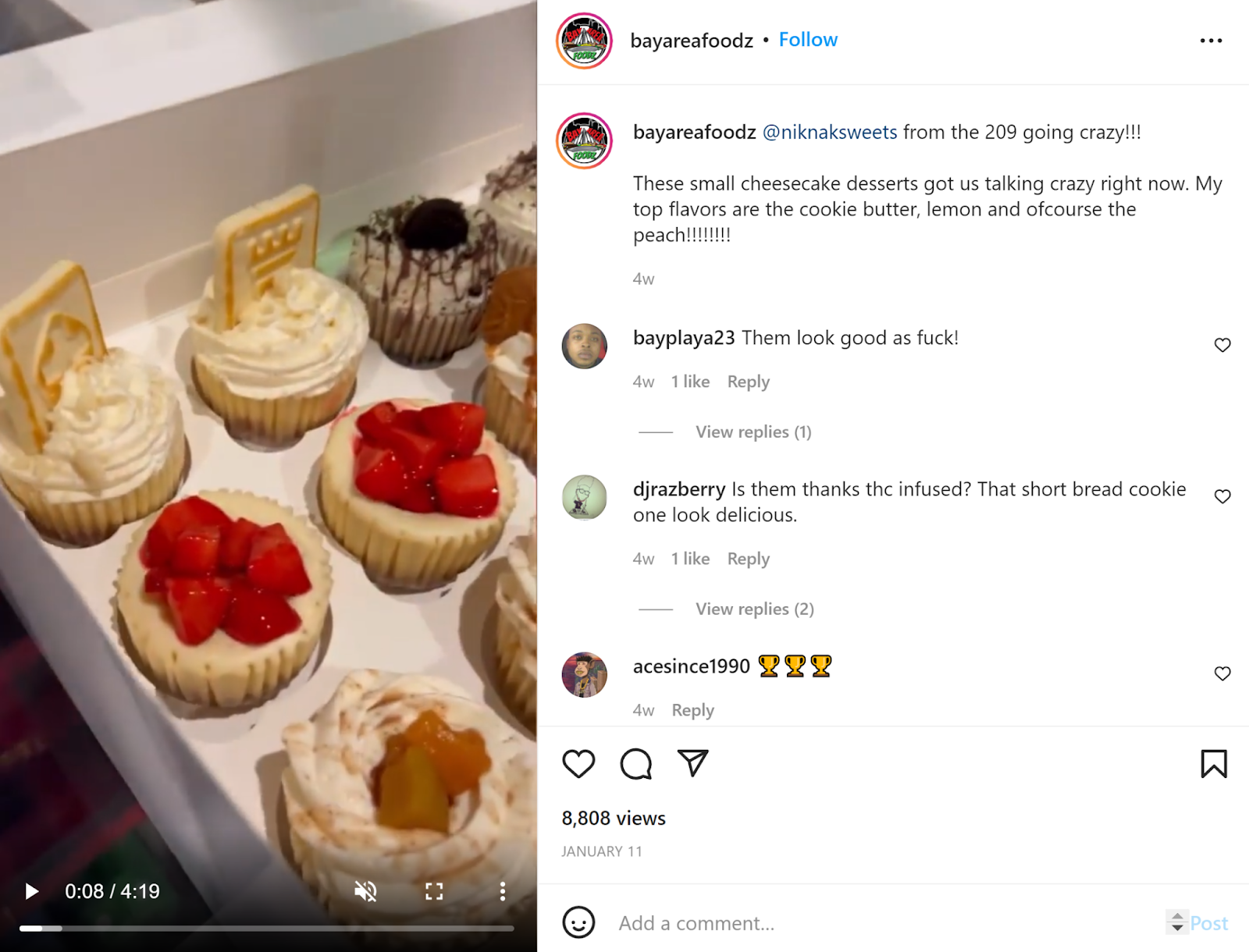Save post with bookmark icon
Screen dimensions: 1249x952
[1213, 763]
